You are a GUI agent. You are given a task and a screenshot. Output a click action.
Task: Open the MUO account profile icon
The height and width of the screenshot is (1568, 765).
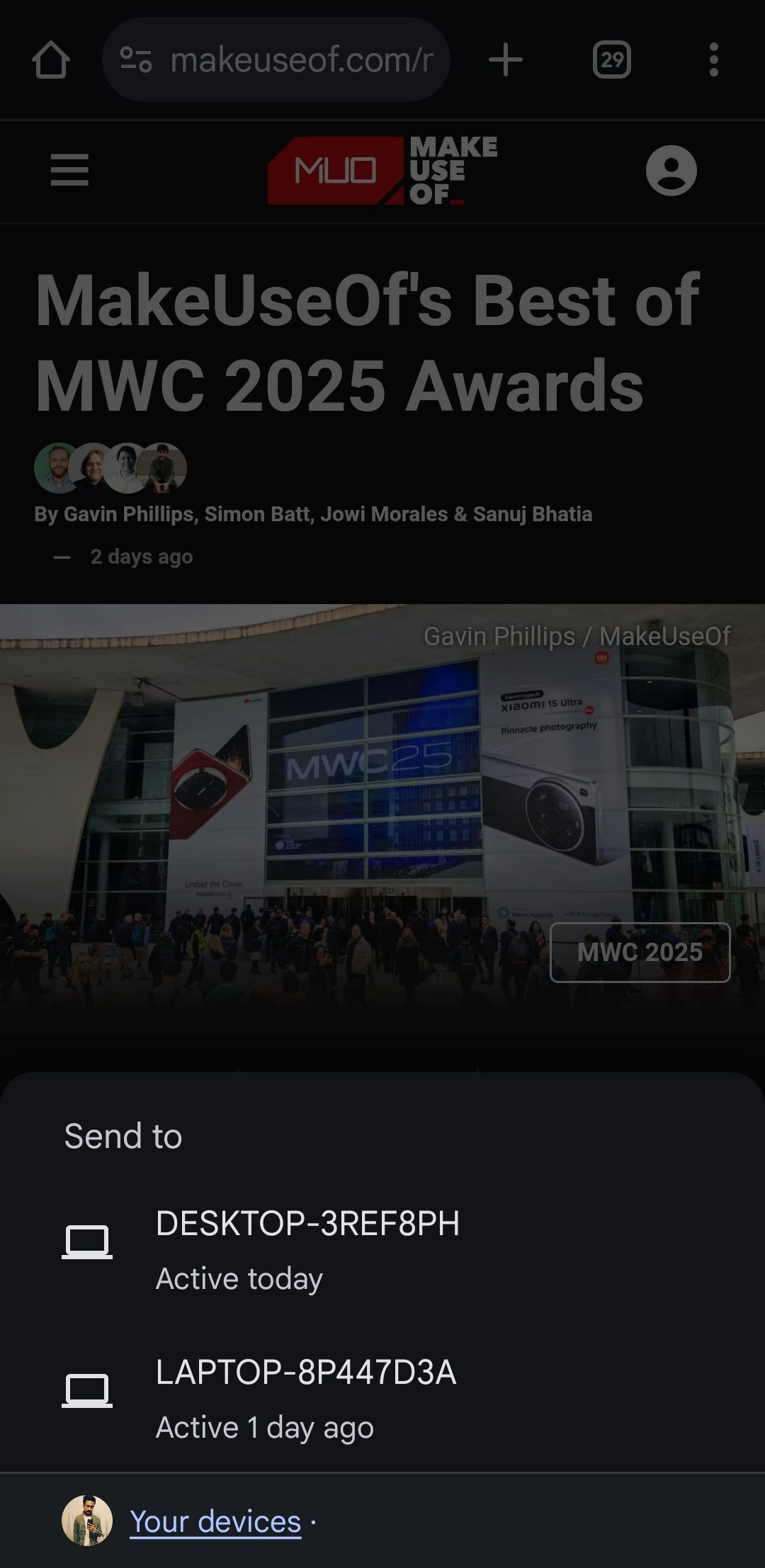tap(670, 170)
